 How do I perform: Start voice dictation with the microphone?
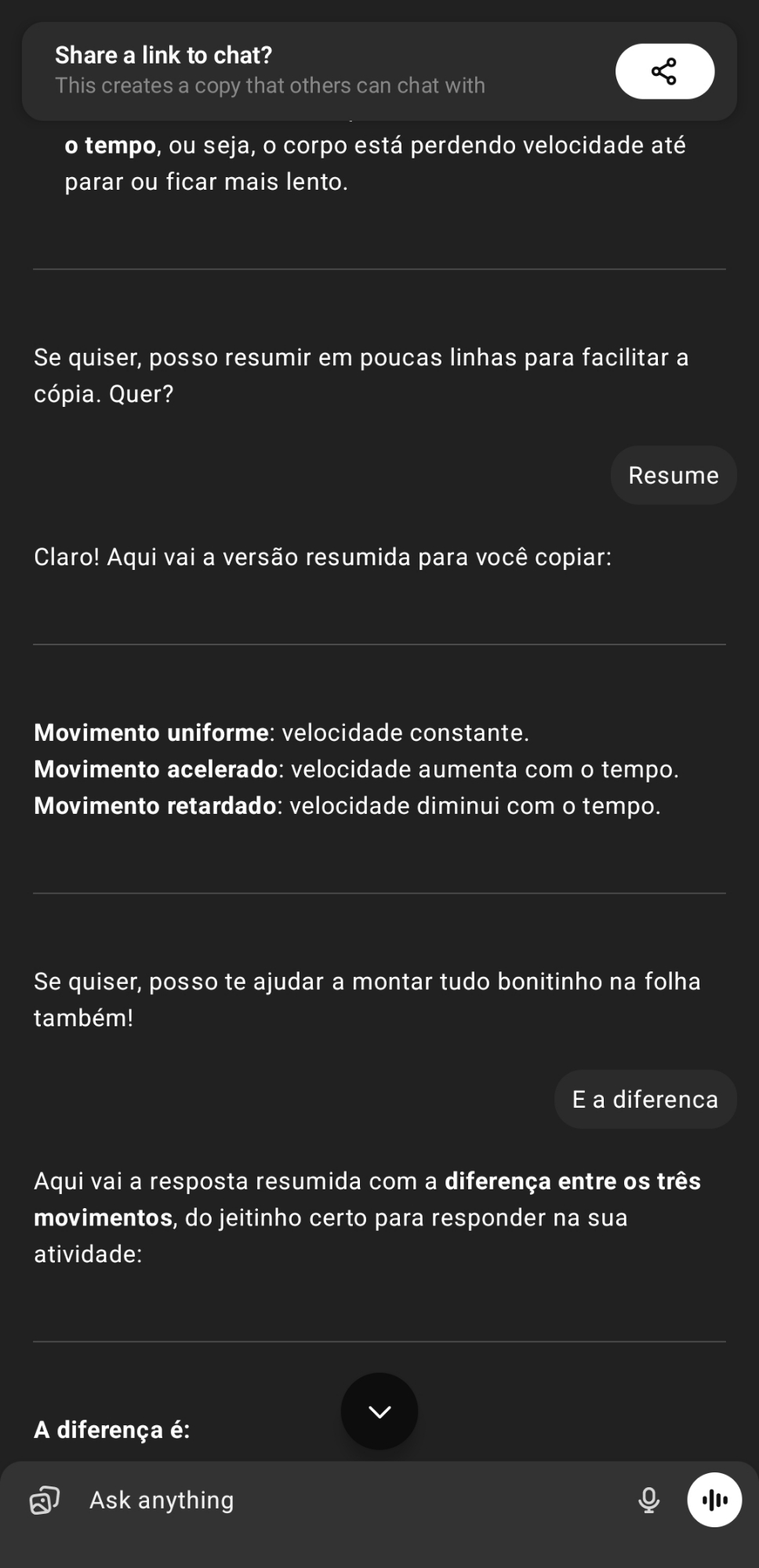coord(648,1500)
